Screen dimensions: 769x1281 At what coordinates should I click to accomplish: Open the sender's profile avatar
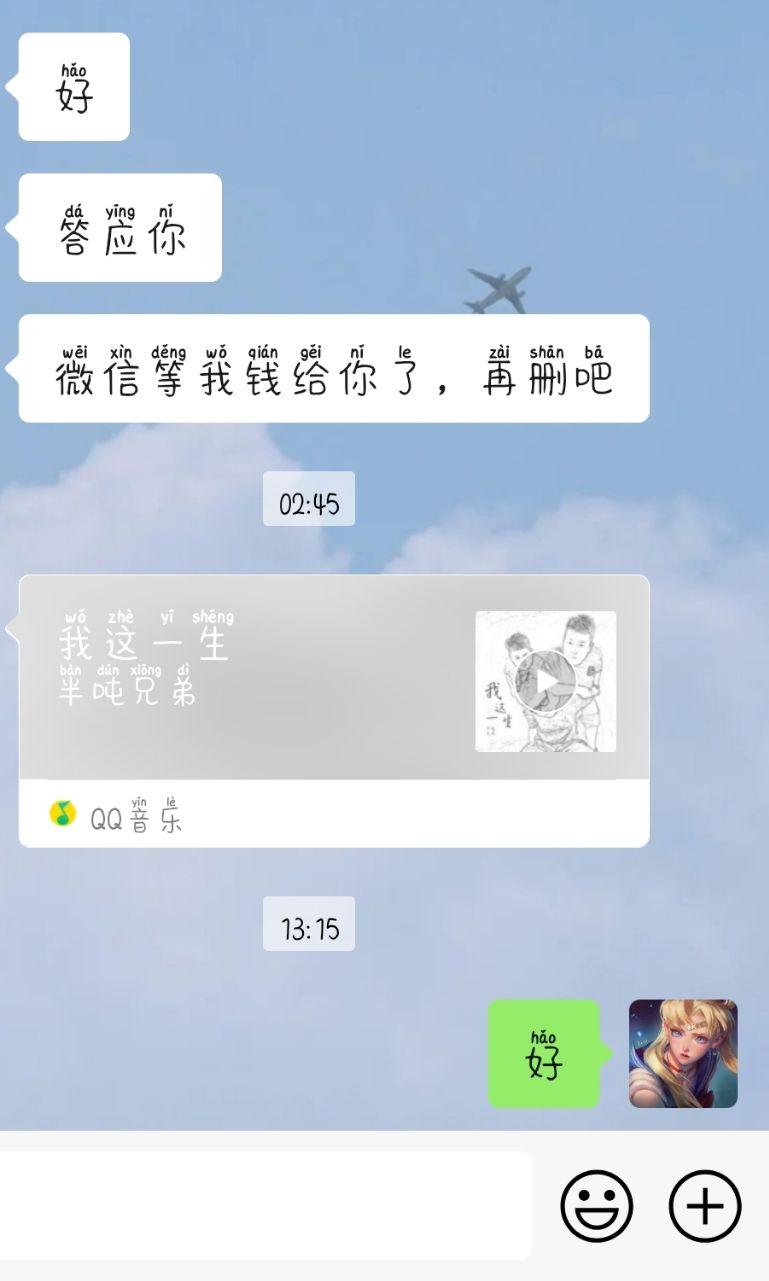click(683, 1054)
